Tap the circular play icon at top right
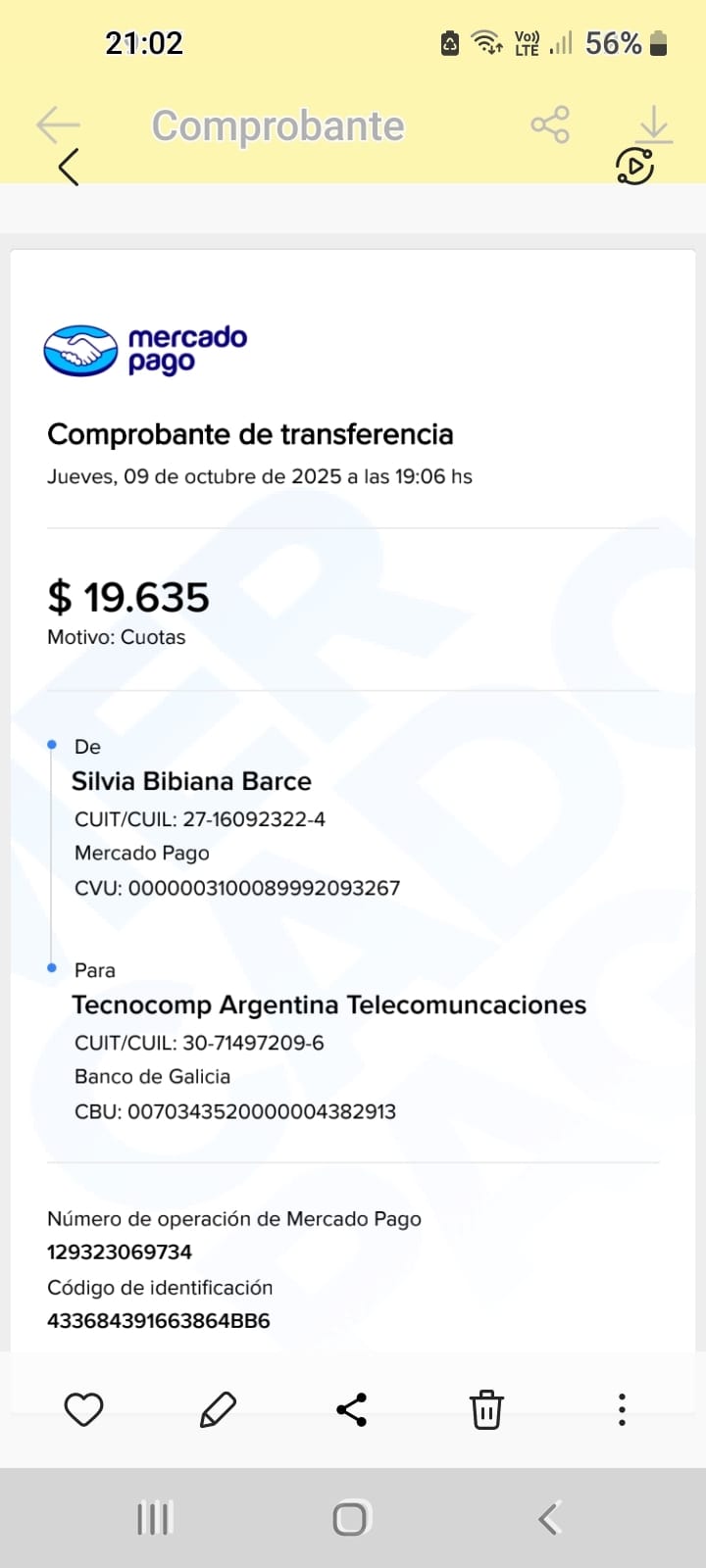The height and width of the screenshot is (1568, 706). pyautogui.click(x=634, y=167)
